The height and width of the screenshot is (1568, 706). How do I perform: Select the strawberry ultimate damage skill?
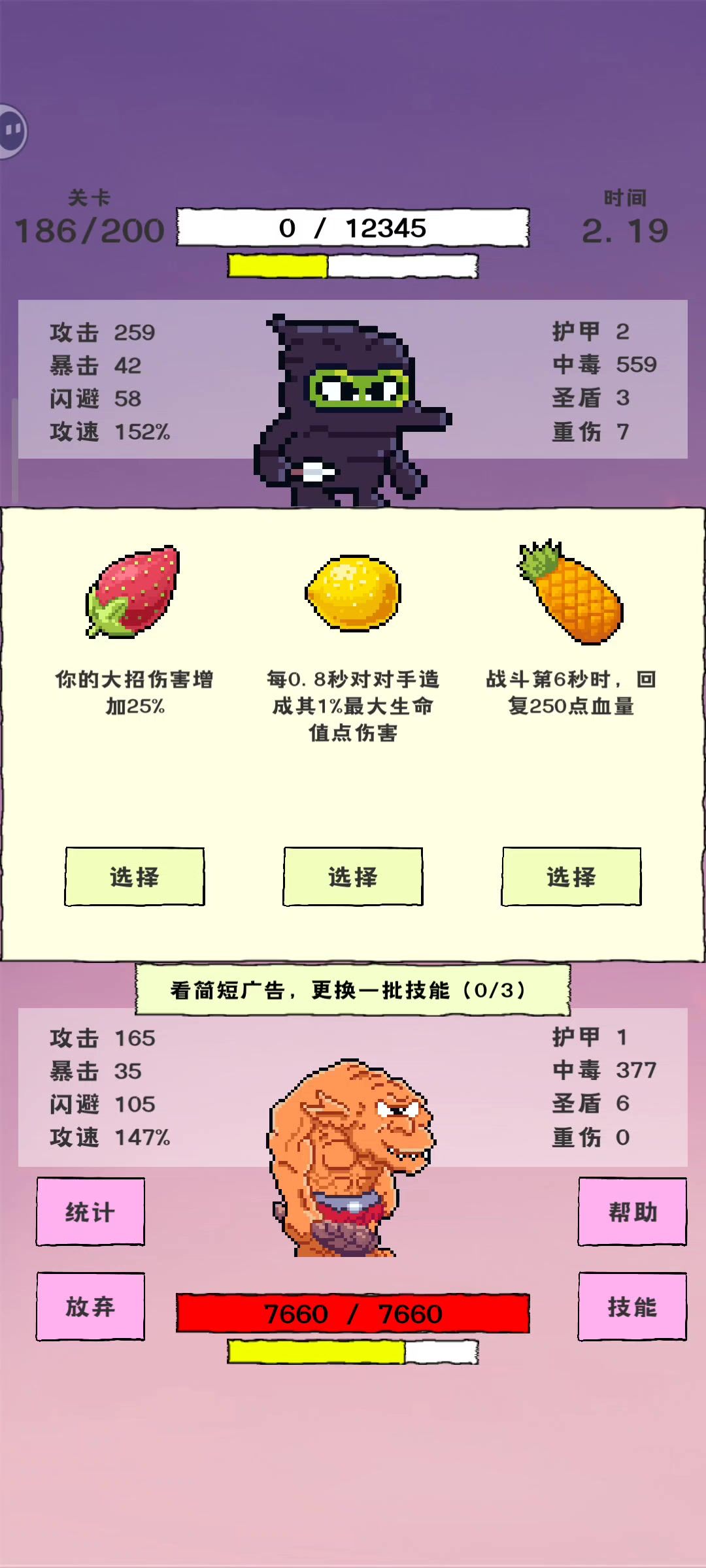coord(135,877)
